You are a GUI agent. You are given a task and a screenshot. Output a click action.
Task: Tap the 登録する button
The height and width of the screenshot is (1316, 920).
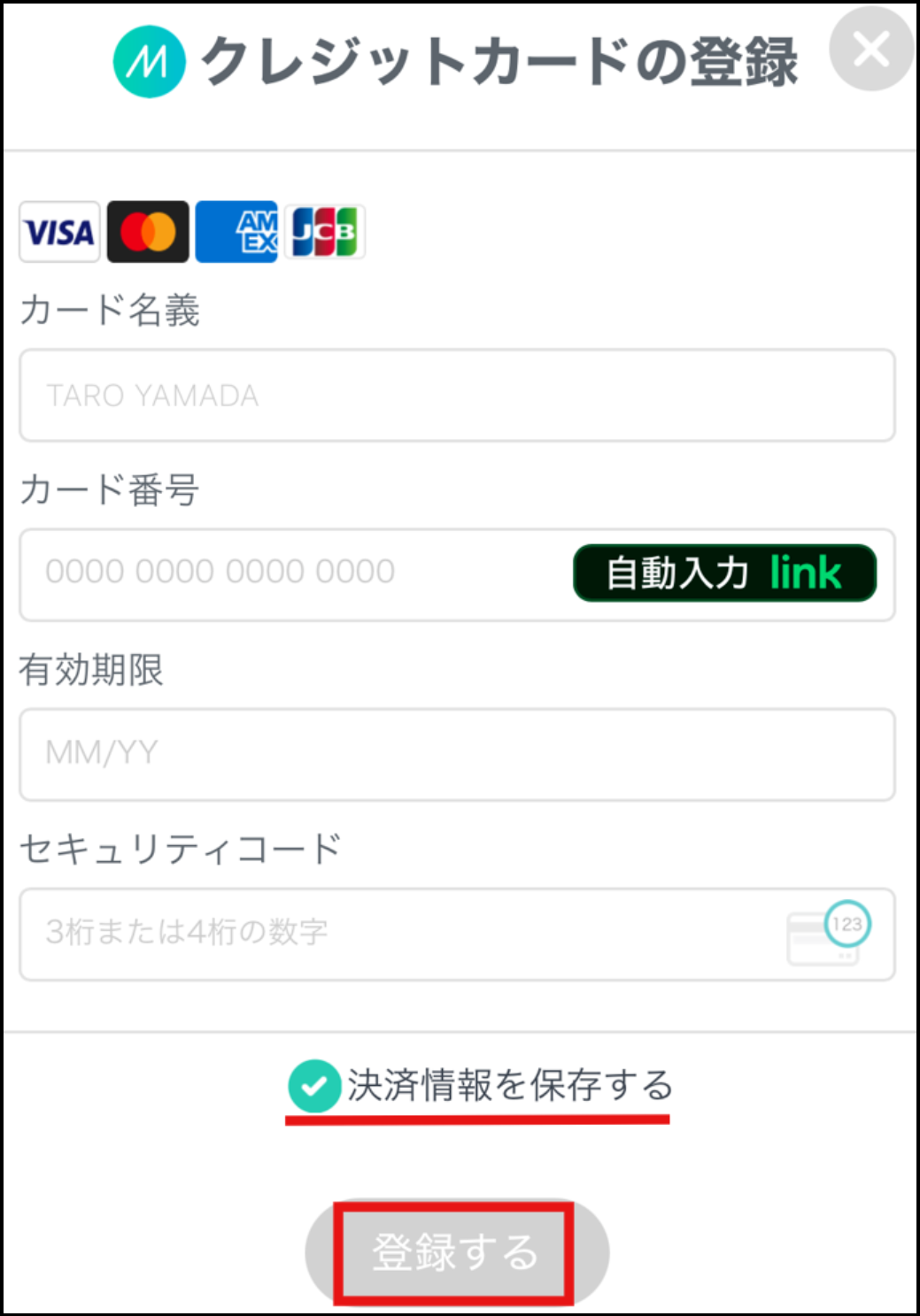(455, 1252)
